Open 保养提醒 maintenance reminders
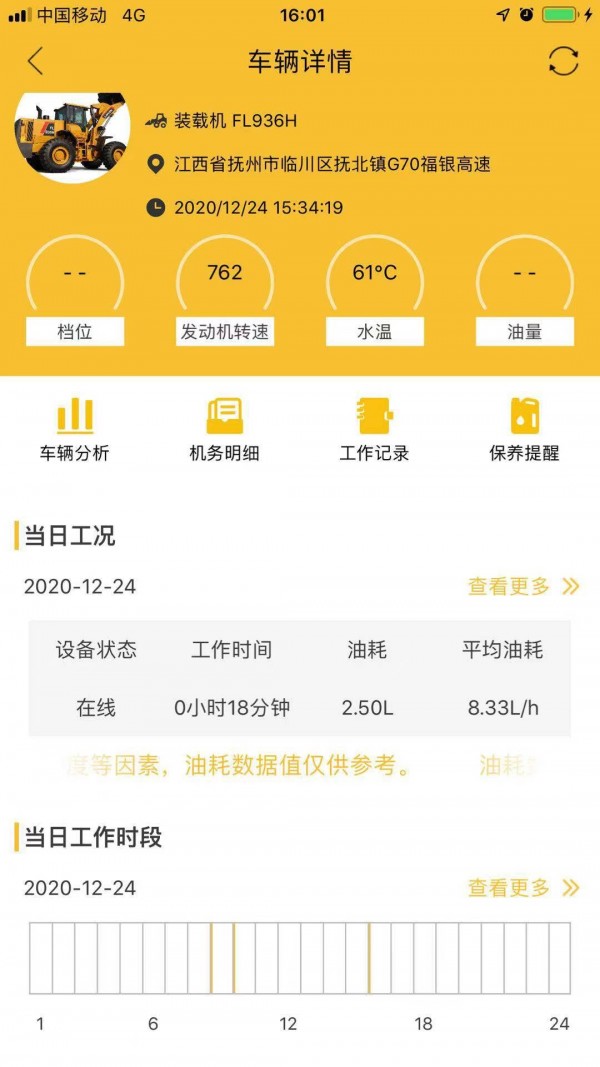 524,430
